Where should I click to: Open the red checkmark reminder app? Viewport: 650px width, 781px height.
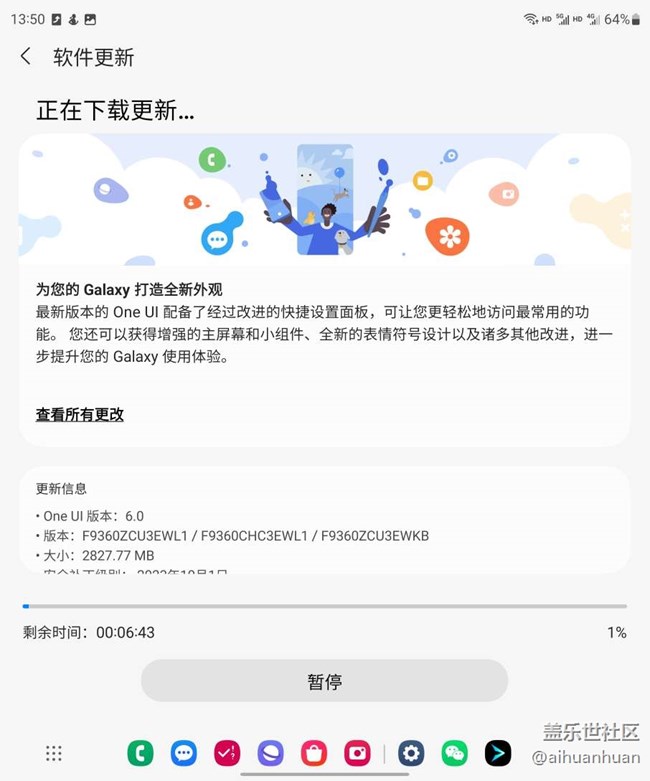coord(227,753)
